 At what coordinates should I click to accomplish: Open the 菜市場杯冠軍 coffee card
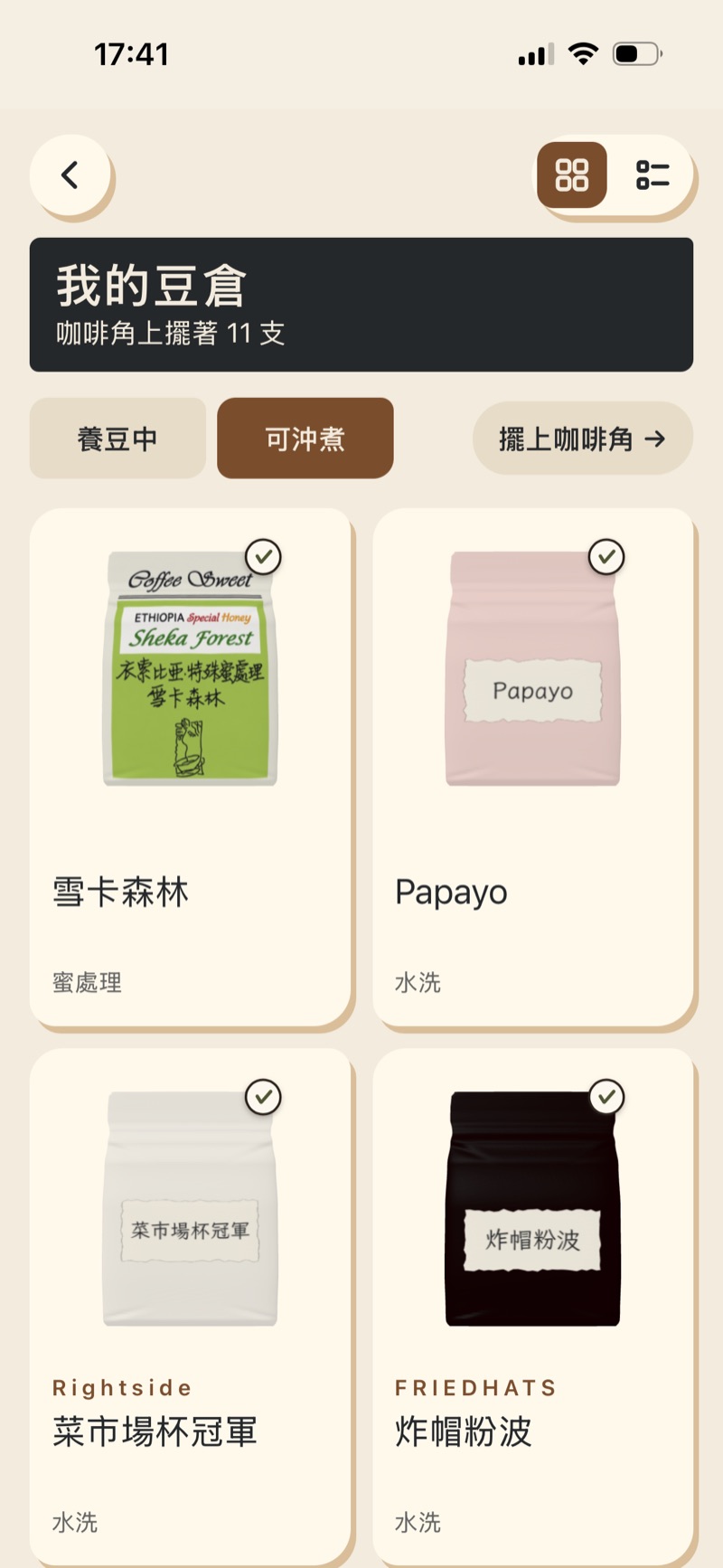tap(190, 1307)
